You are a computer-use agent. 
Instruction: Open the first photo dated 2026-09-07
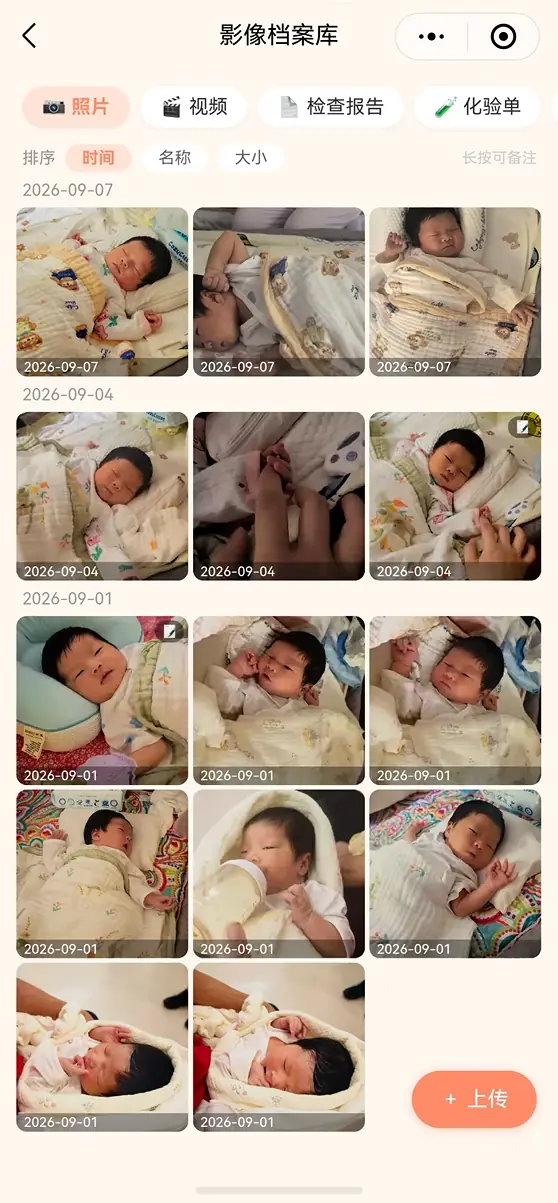(102, 292)
